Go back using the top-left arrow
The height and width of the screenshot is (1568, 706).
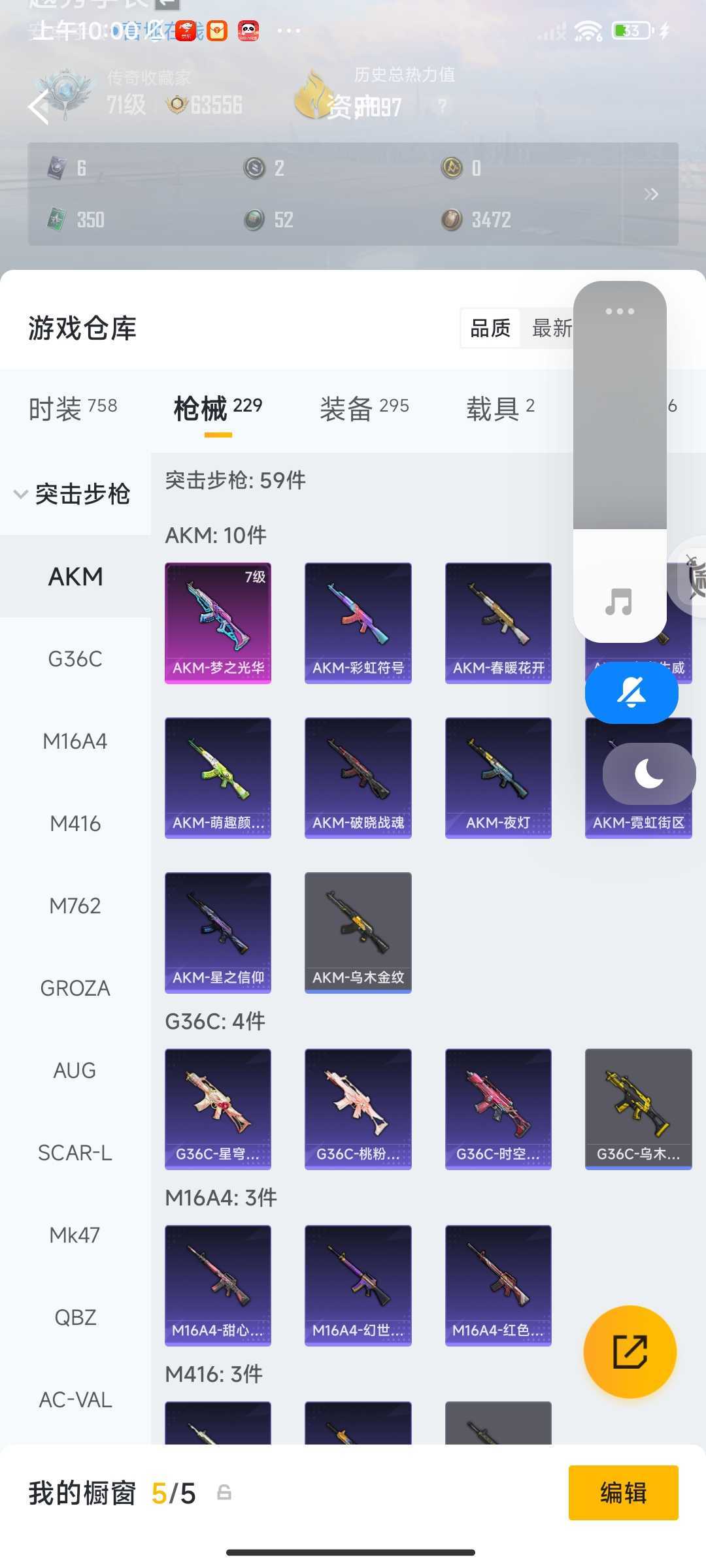(x=39, y=106)
